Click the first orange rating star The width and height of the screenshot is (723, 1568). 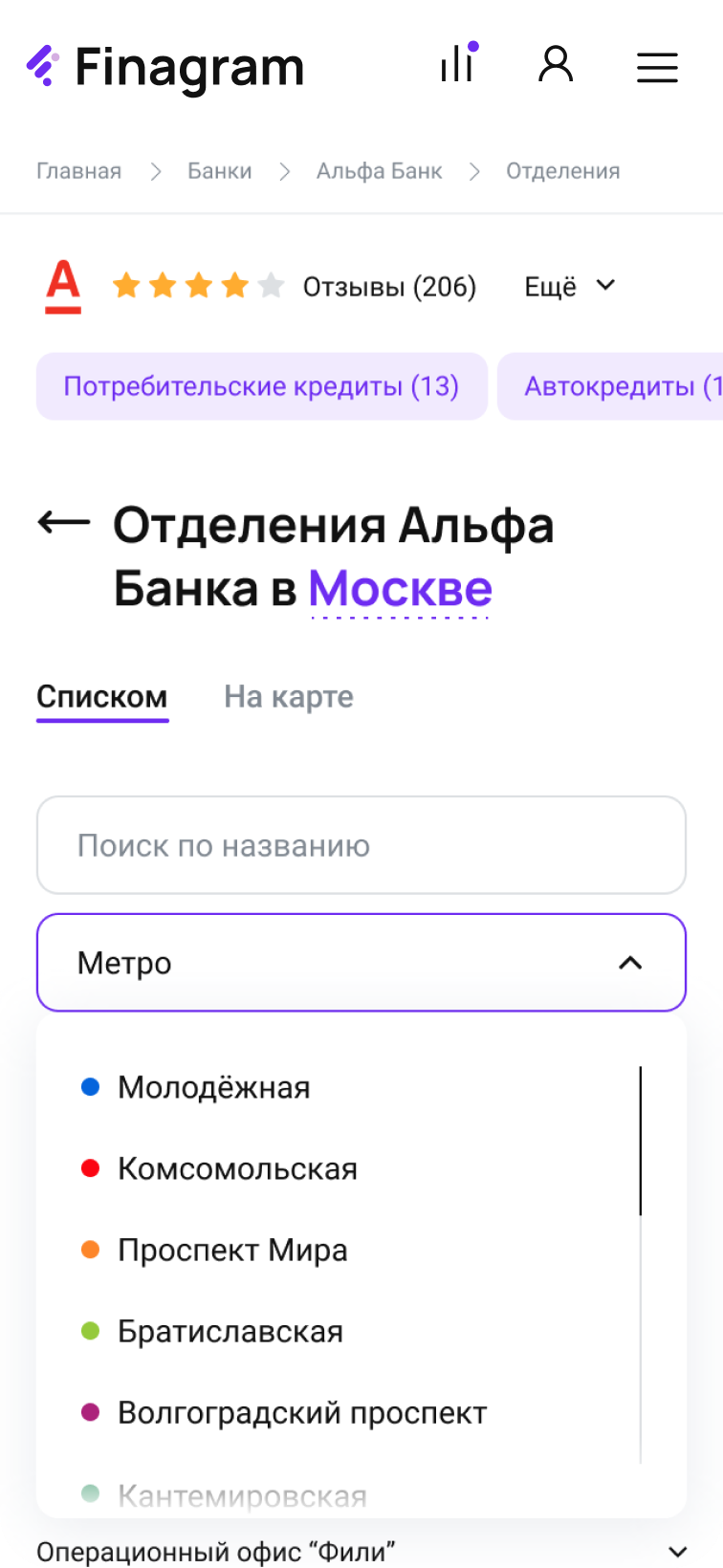[x=127, y=285]
